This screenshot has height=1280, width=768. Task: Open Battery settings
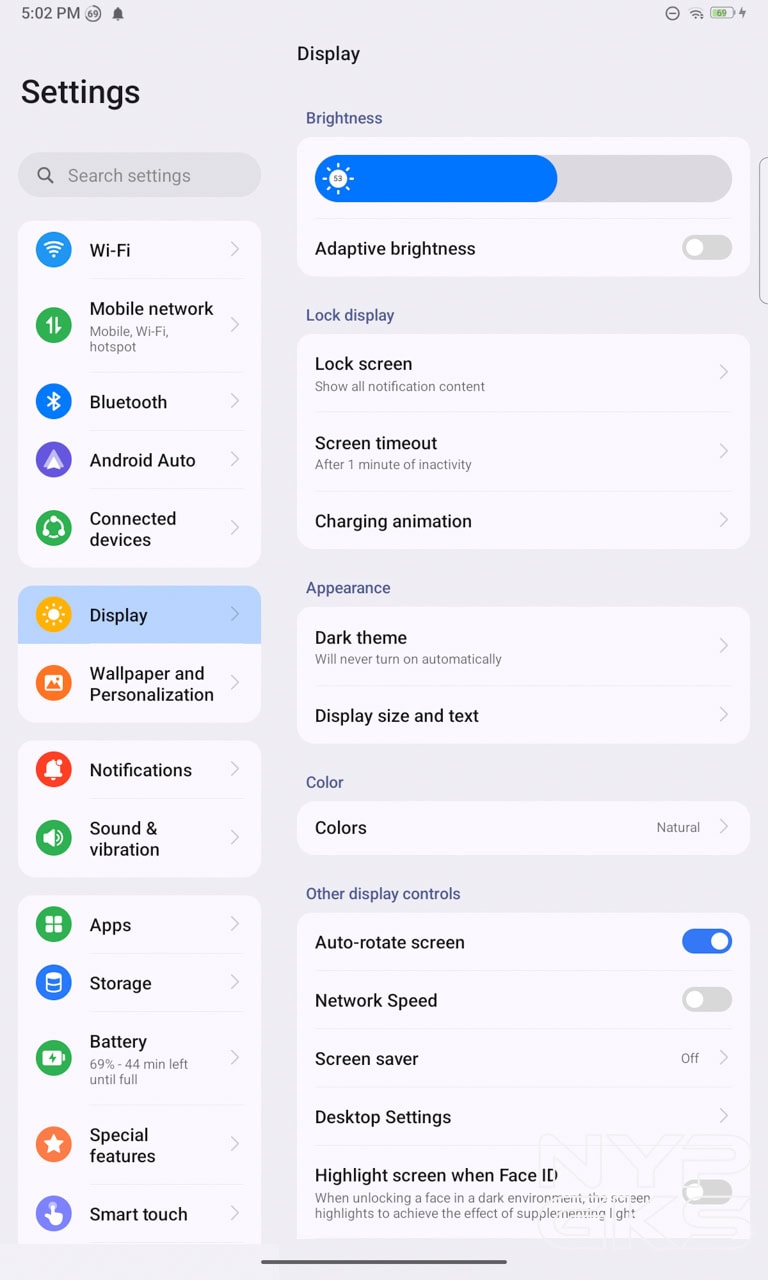(x=139, y=1058)
